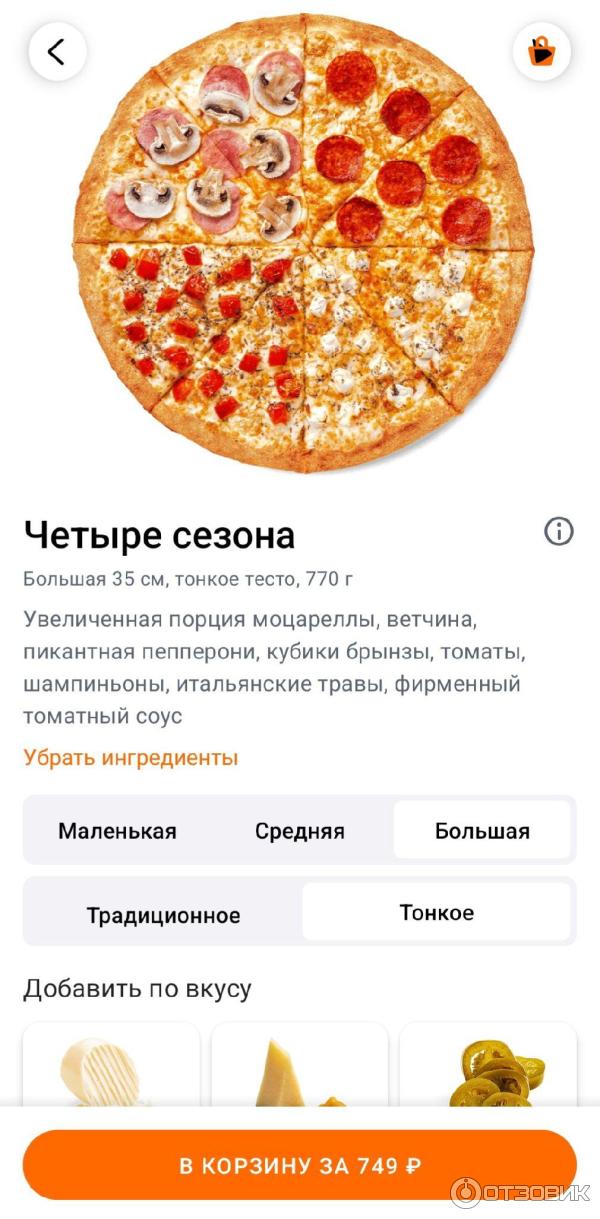The height and width of the screenshot is (1219, 600).
Task: Add the hard cheese wedge topping
Action: (x=299, y=1066)
